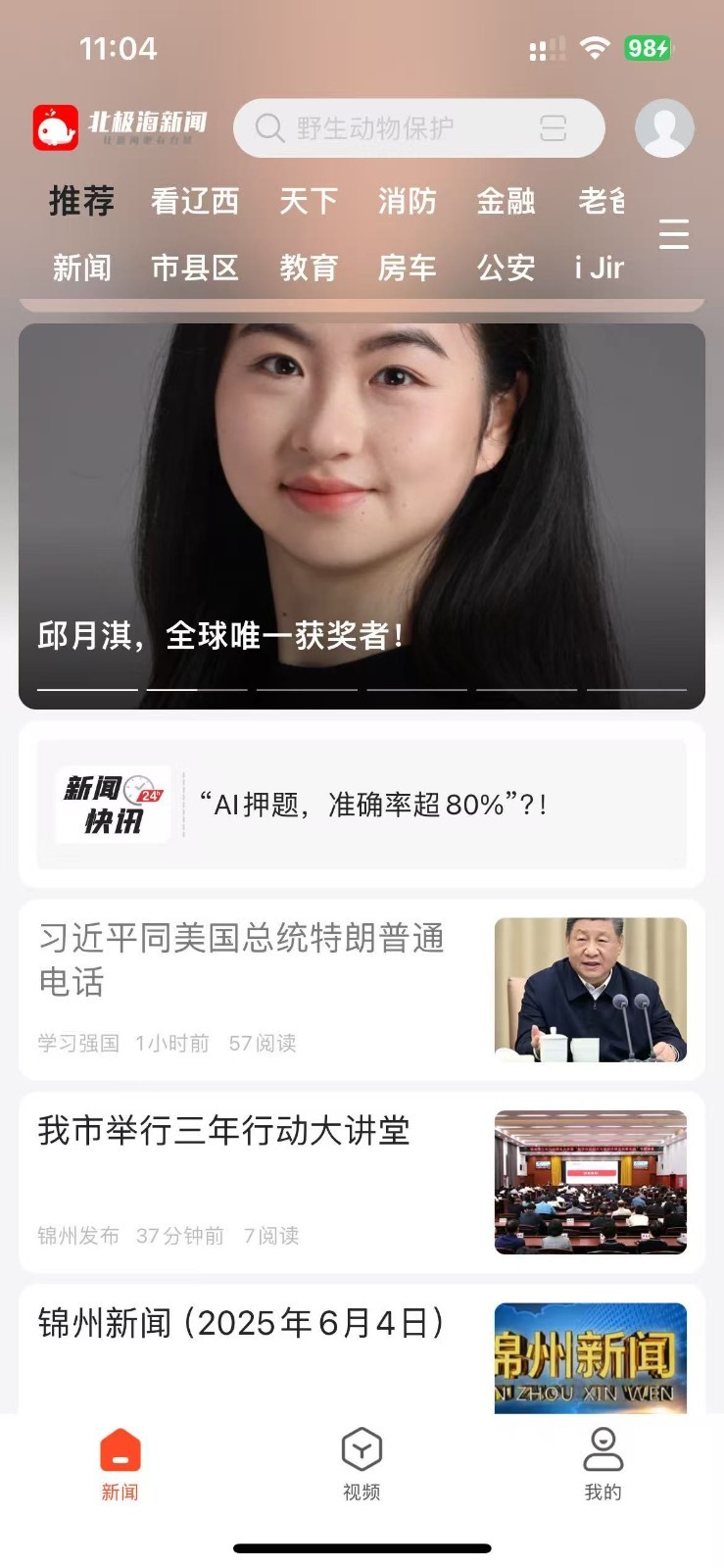Select the 推荐 channel tab
Screen dimensions: 724x1568
82,202
